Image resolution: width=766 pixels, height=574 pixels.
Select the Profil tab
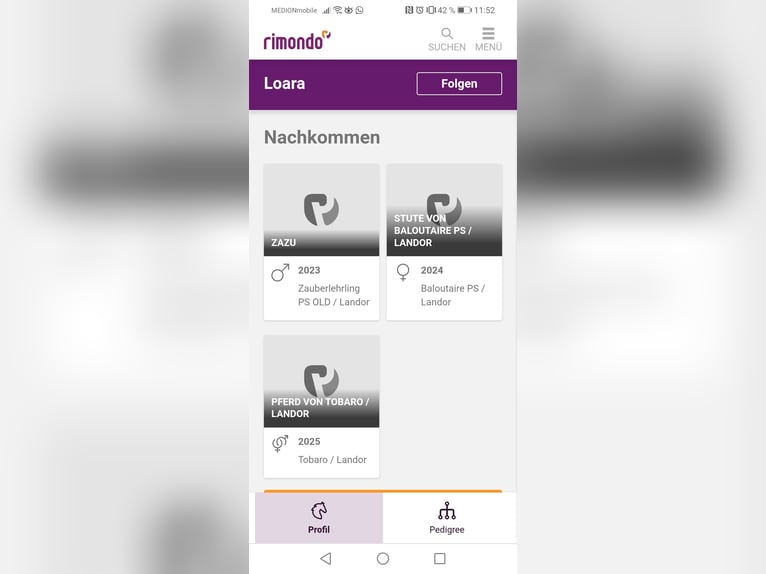pos(319,518)
